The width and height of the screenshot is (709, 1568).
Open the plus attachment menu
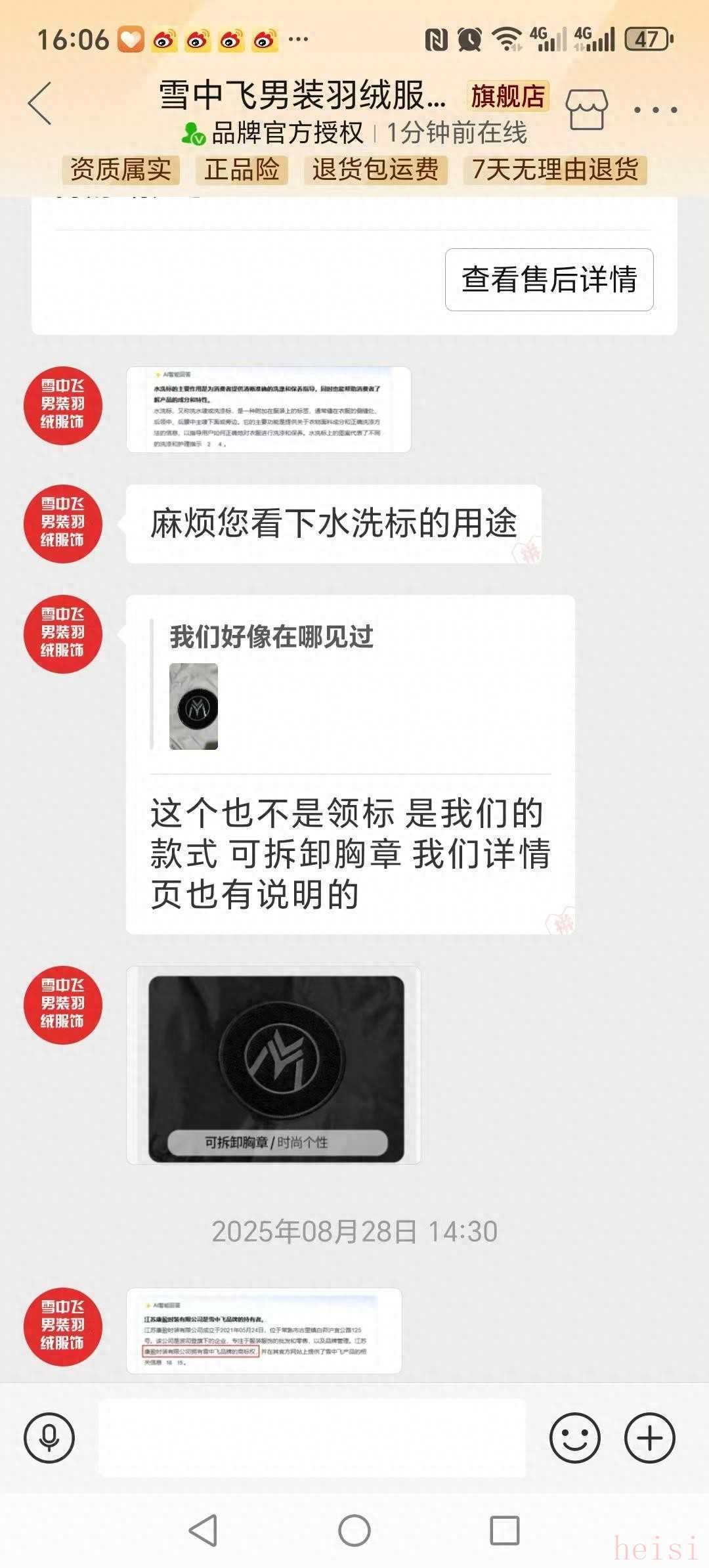[649, 1438]
